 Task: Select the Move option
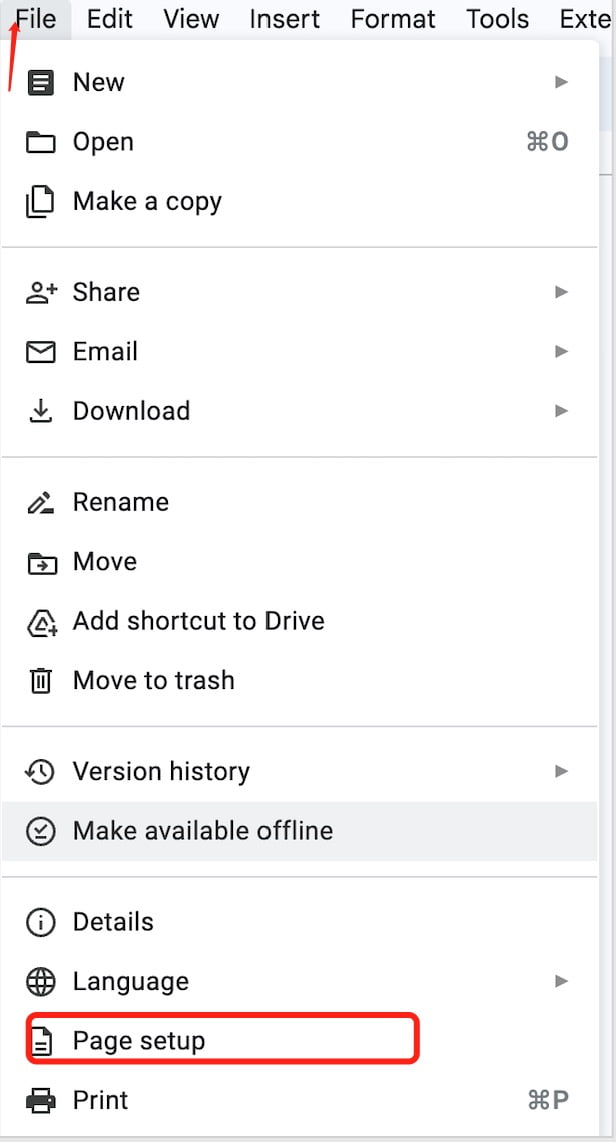click(x=299, y=562)
